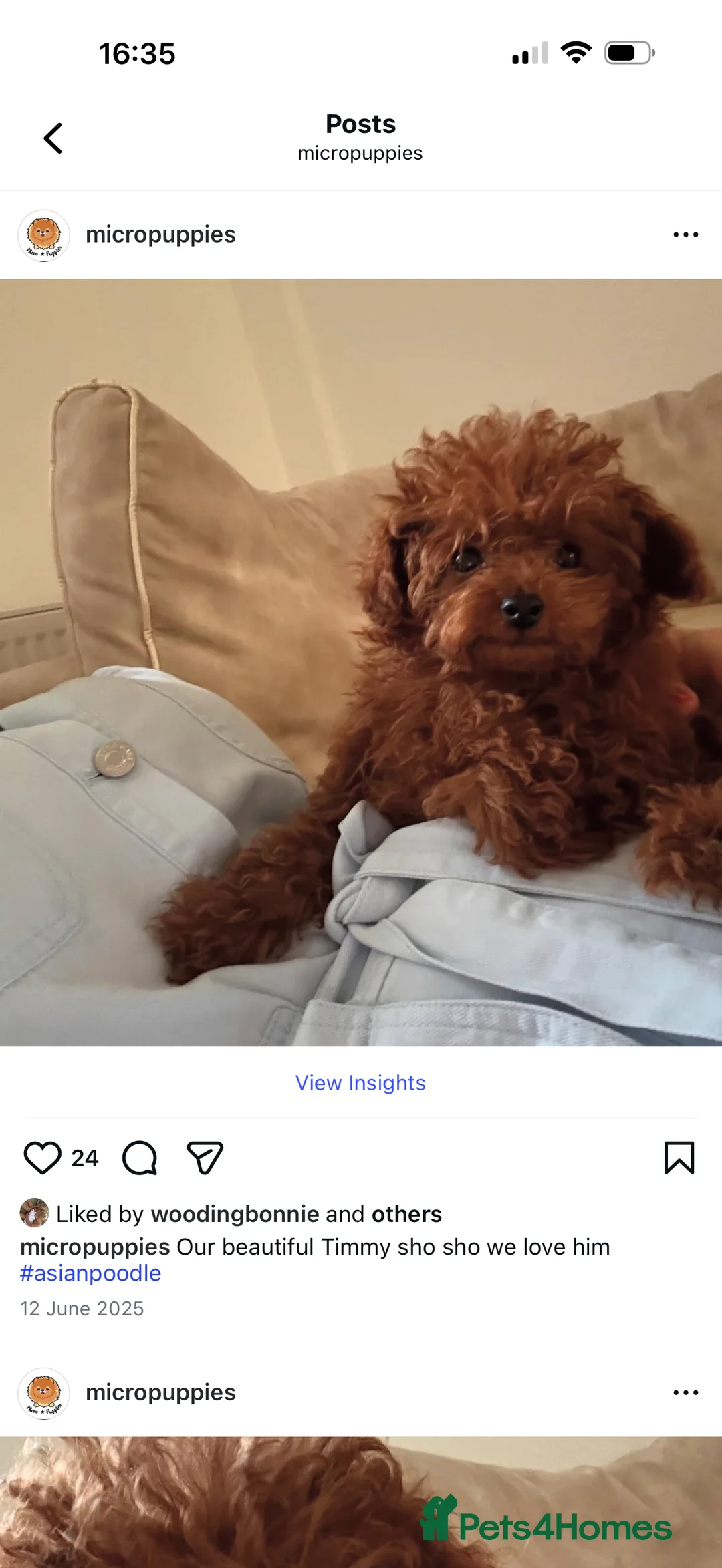
Task: Go back with the chevron arrow
Action: [x=53, y=138]
